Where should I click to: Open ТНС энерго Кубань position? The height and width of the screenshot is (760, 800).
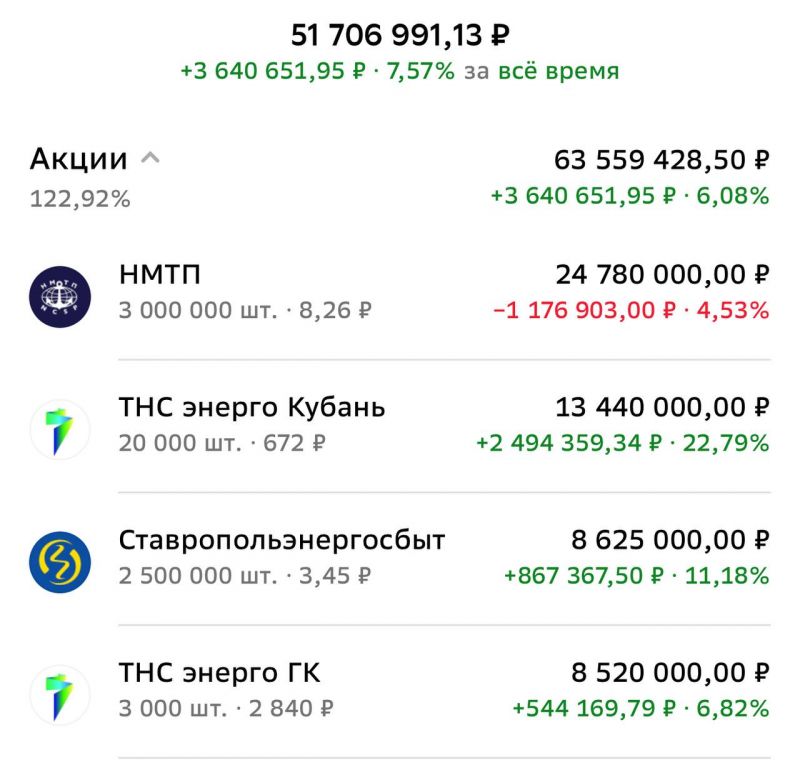[x=400, y=425]
